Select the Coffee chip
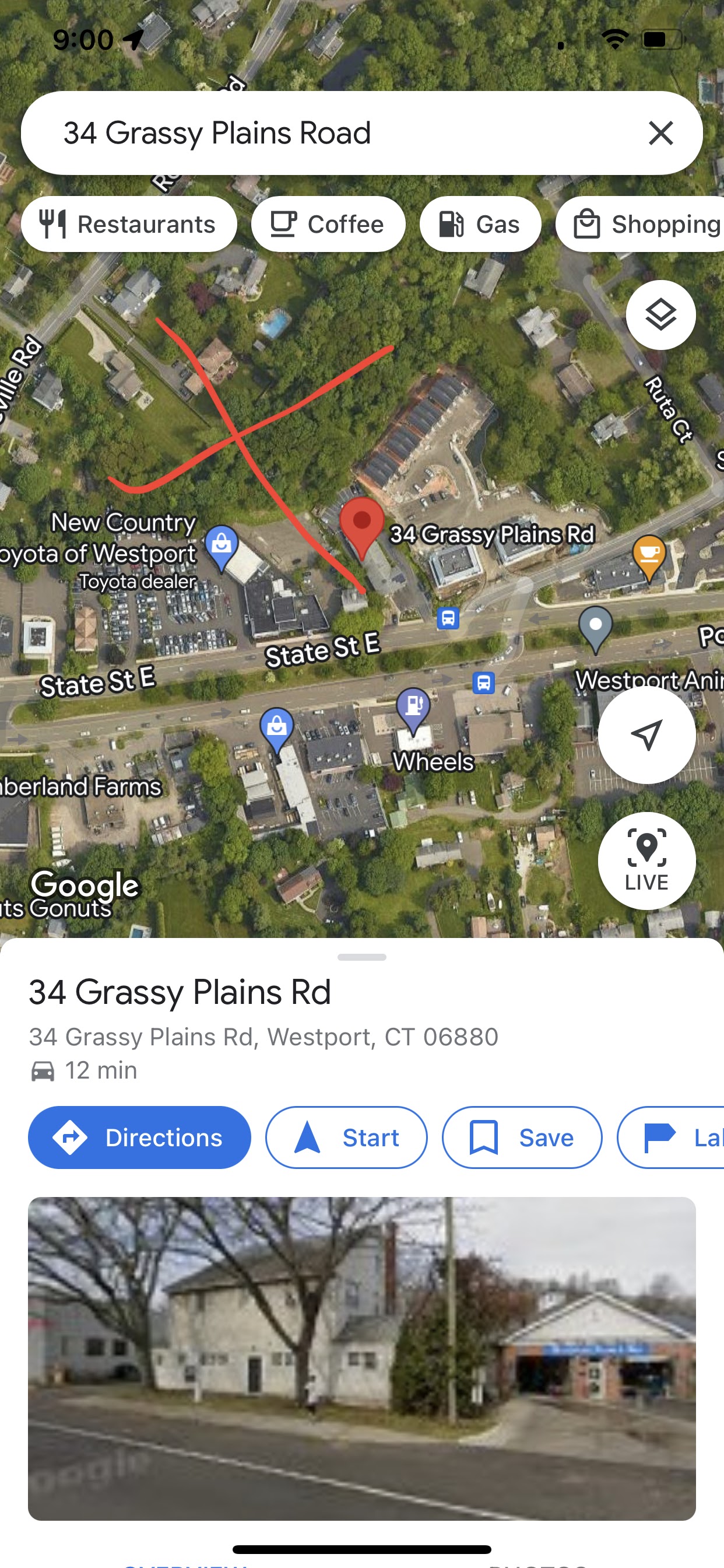Viewport: 724px width, 1568px height. [328, 224]
